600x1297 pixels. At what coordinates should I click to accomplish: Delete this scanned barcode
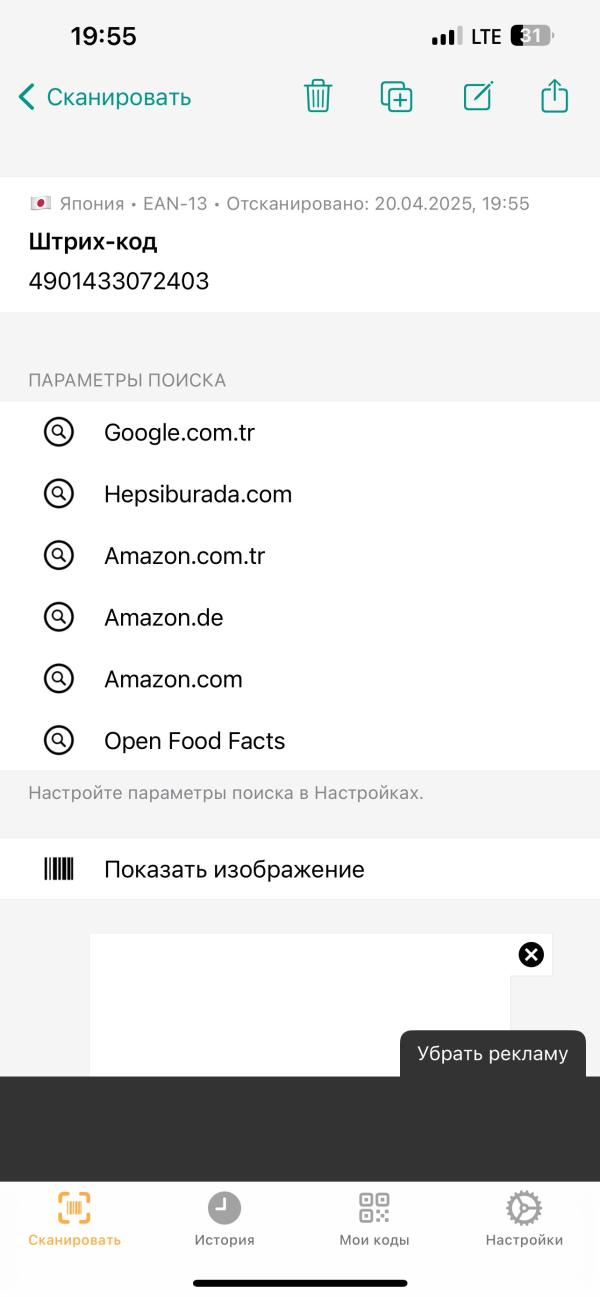[318, 96]
